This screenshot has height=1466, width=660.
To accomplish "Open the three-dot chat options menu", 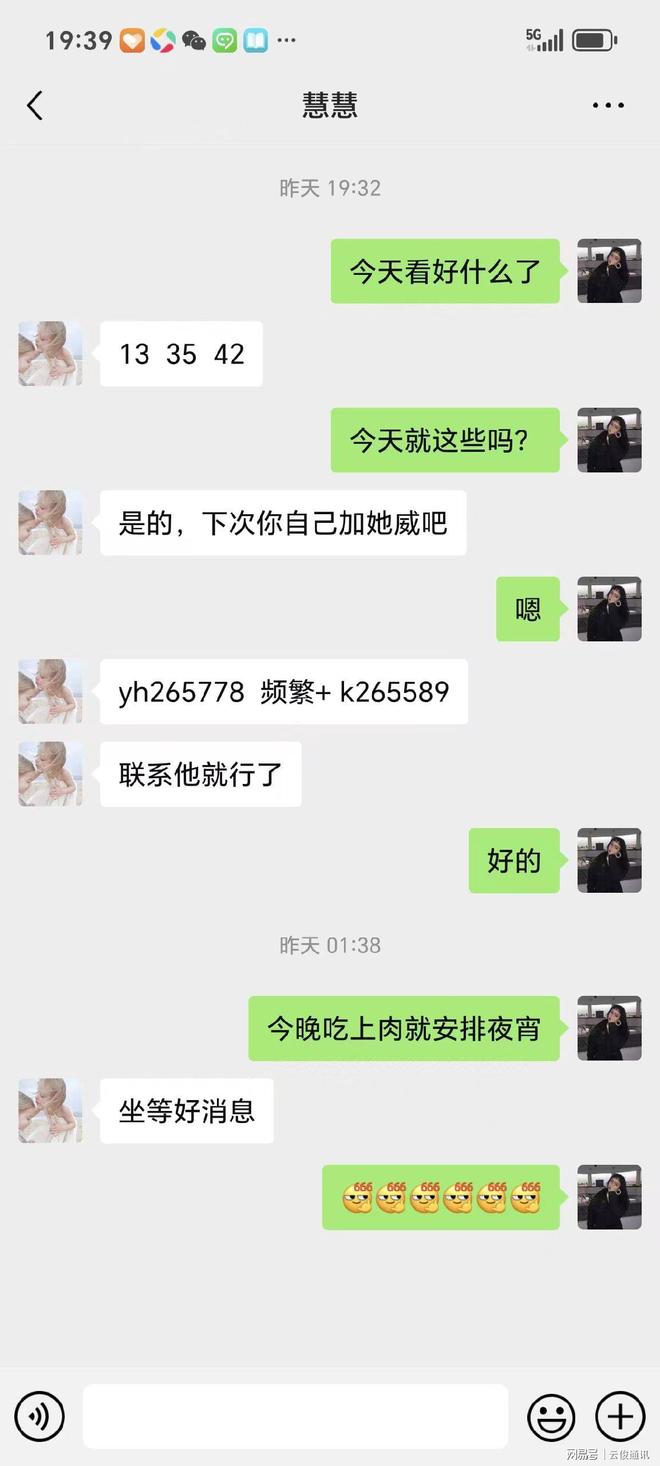I will point(608,105).
